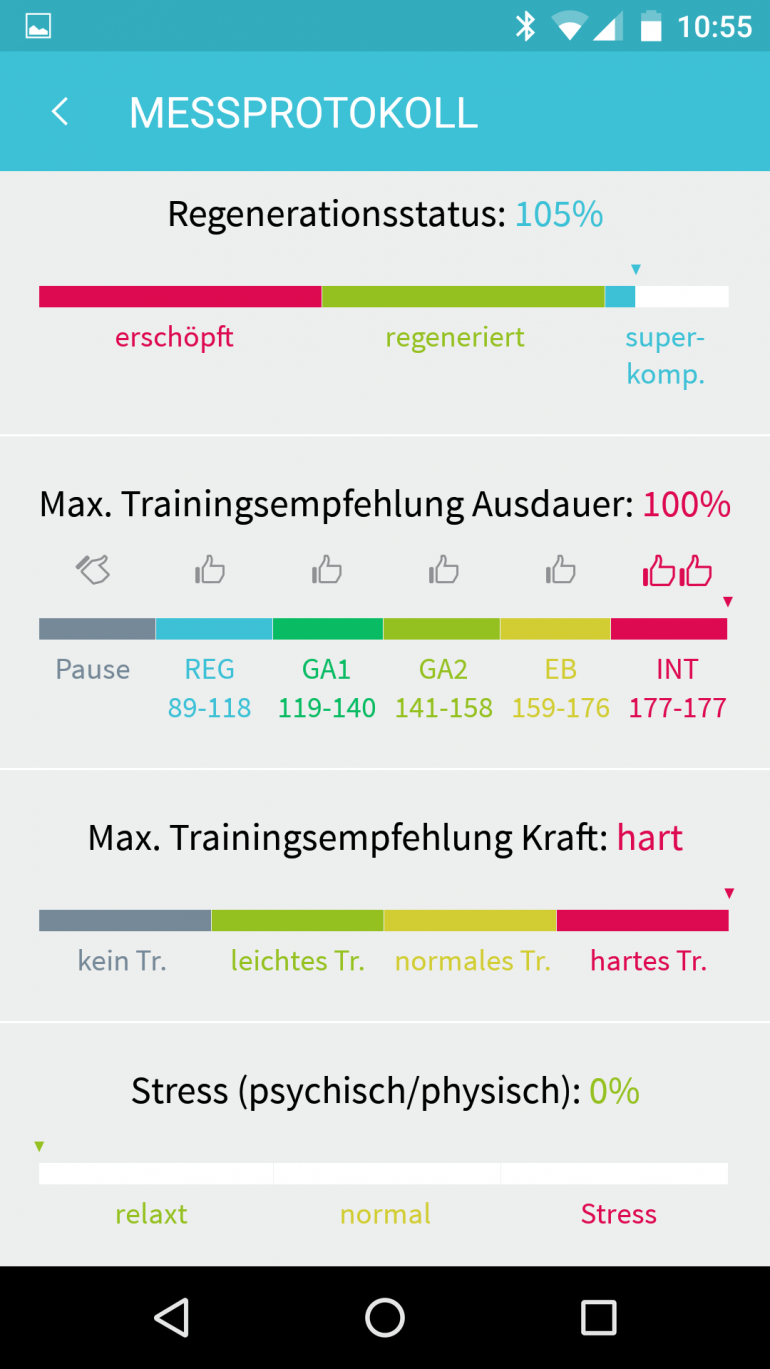Tap the triangle marker above the regeneration bar
This screenshot has height=1369, width=770.
636,268
